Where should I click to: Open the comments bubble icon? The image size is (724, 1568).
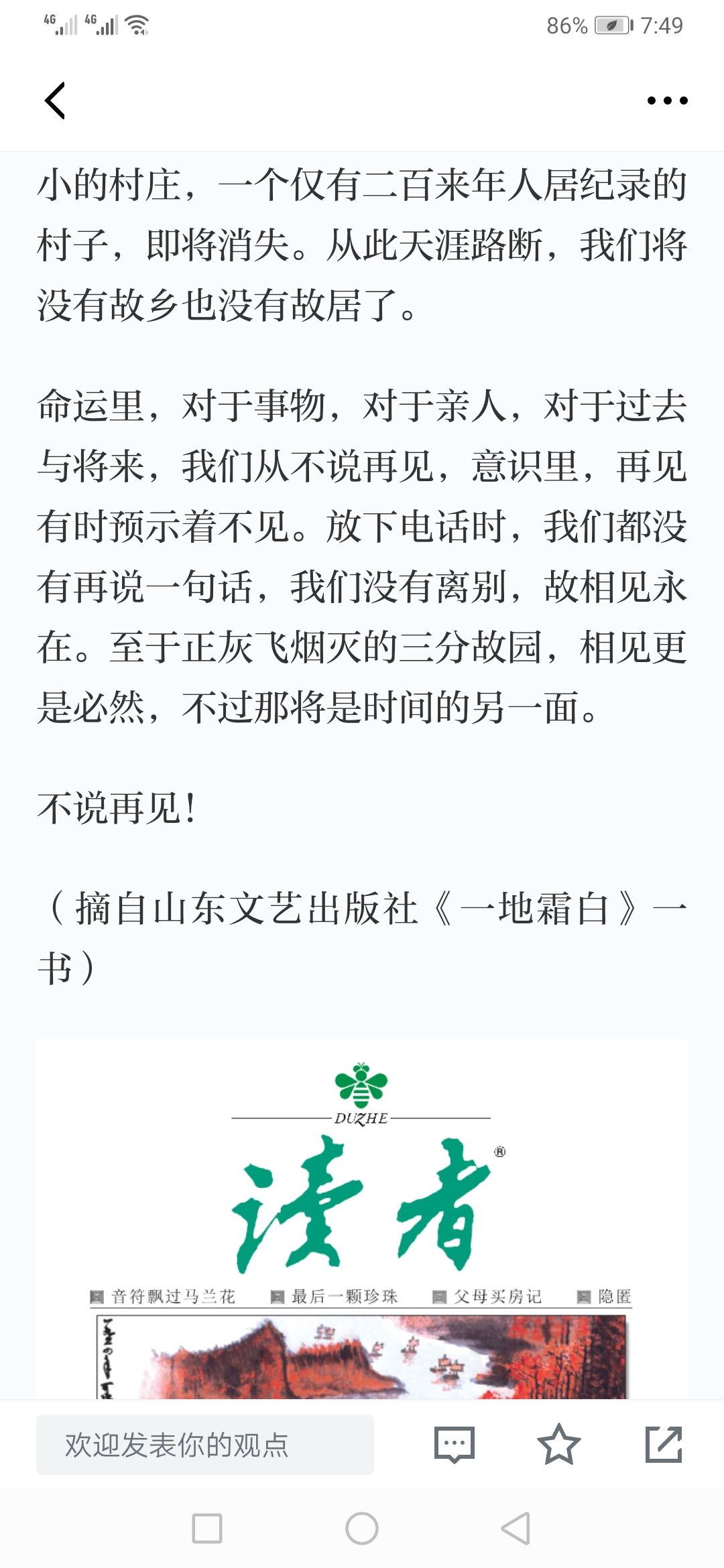tap(455, 1445)
